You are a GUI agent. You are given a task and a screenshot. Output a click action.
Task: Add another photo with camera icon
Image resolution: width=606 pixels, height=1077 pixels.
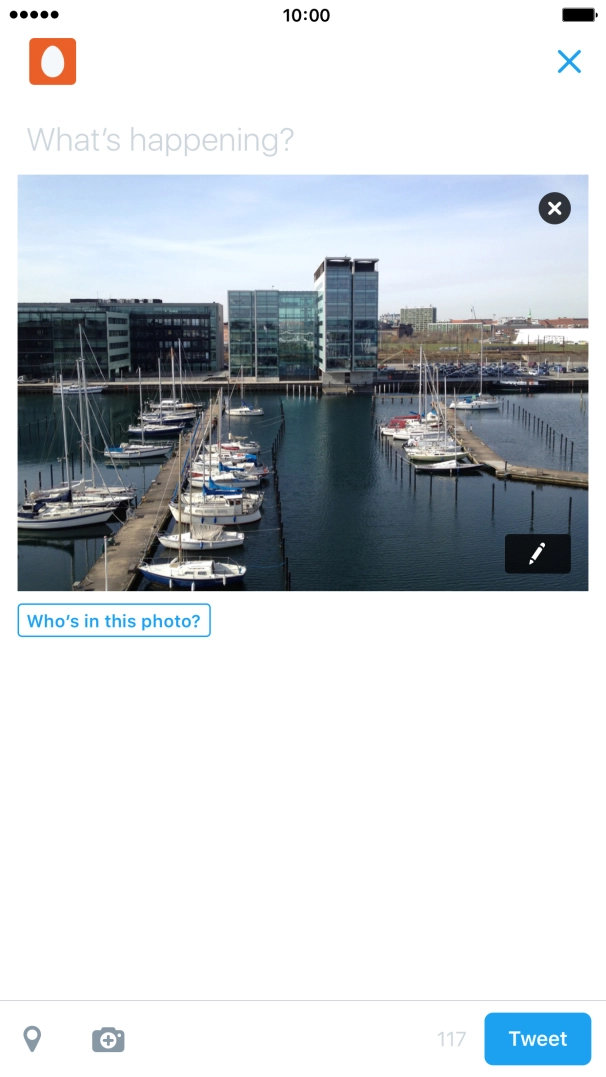click(x=108, y=1039)
